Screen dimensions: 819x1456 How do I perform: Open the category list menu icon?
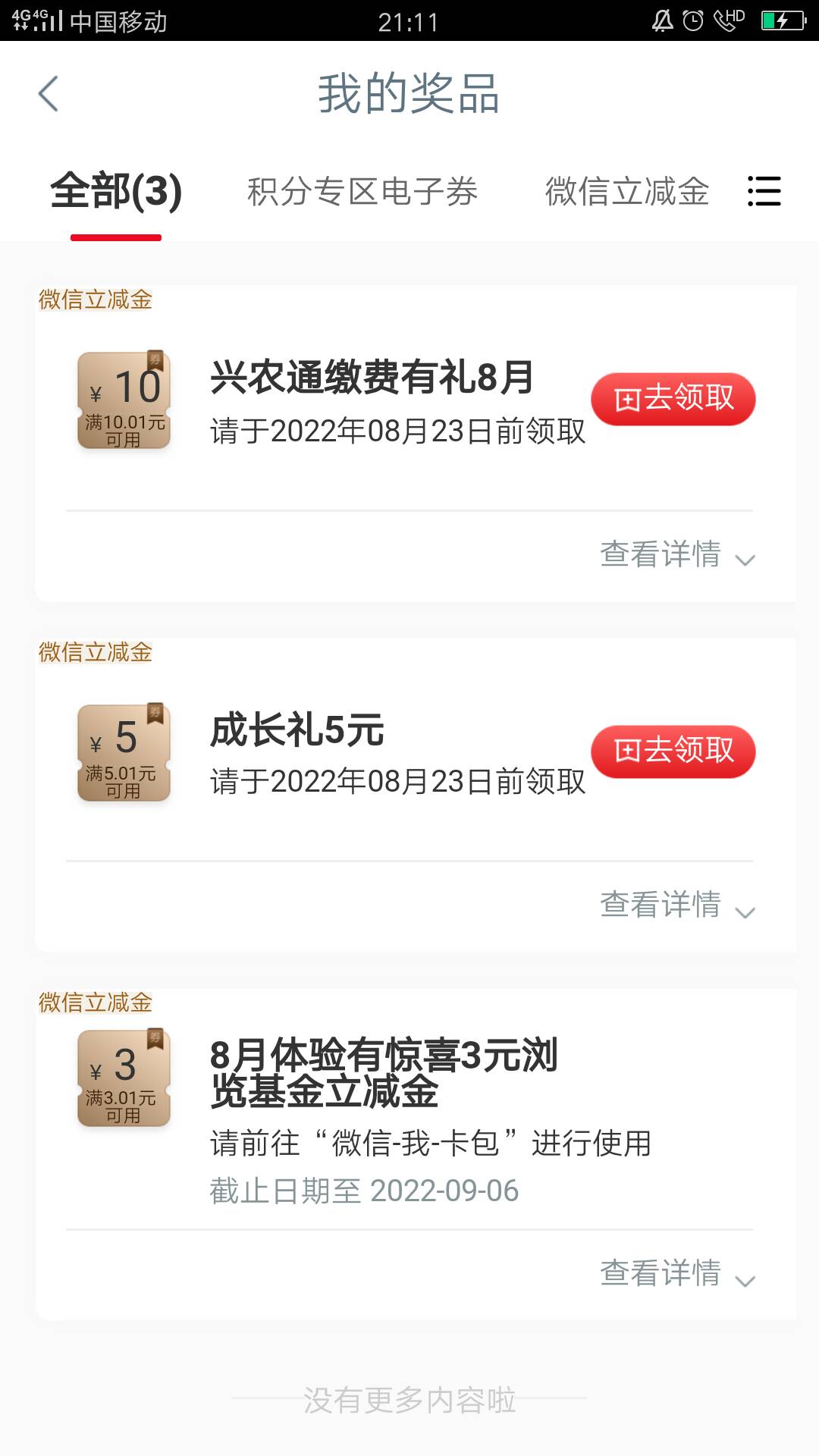pyautogui.click(x=764, y=191)
